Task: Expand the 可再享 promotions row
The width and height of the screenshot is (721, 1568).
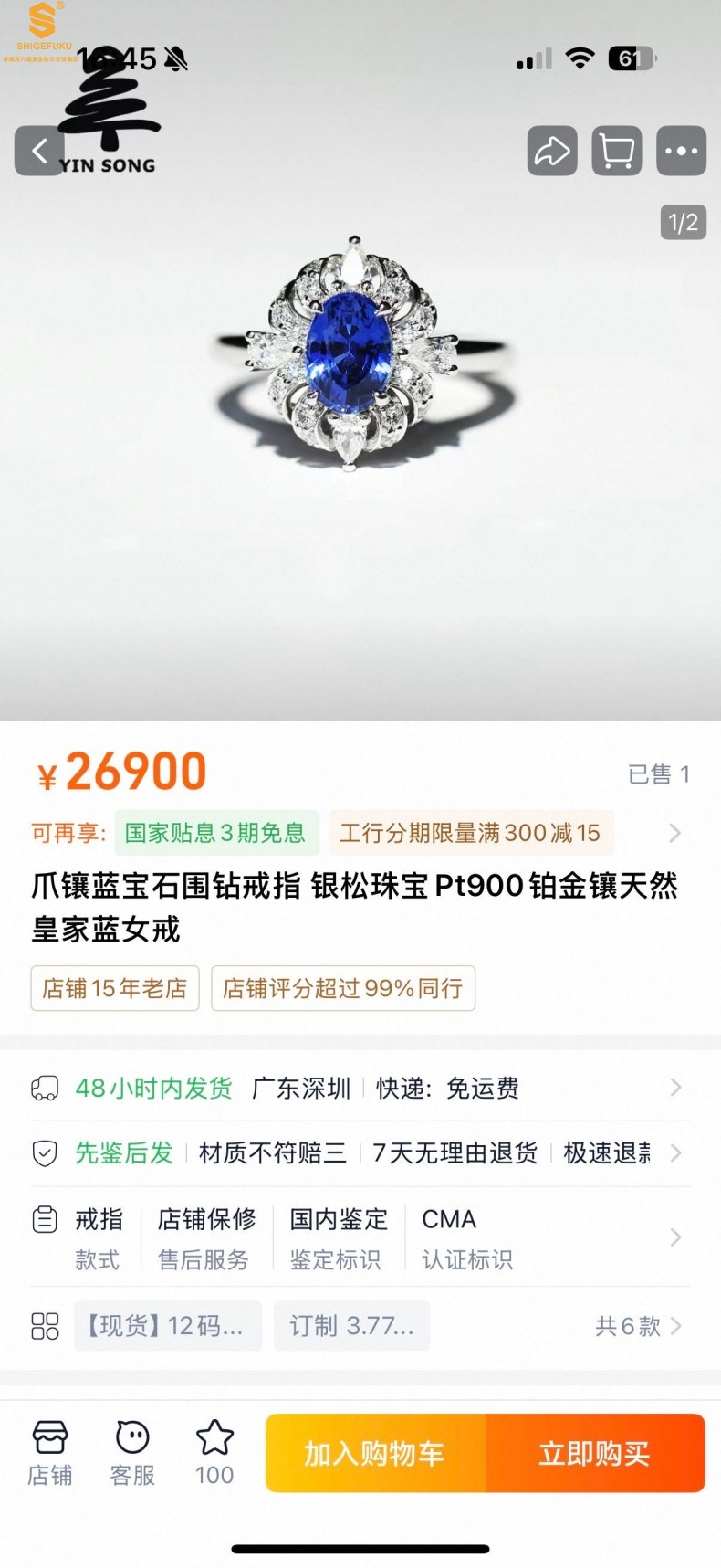Action: click(x=674, y=833)
